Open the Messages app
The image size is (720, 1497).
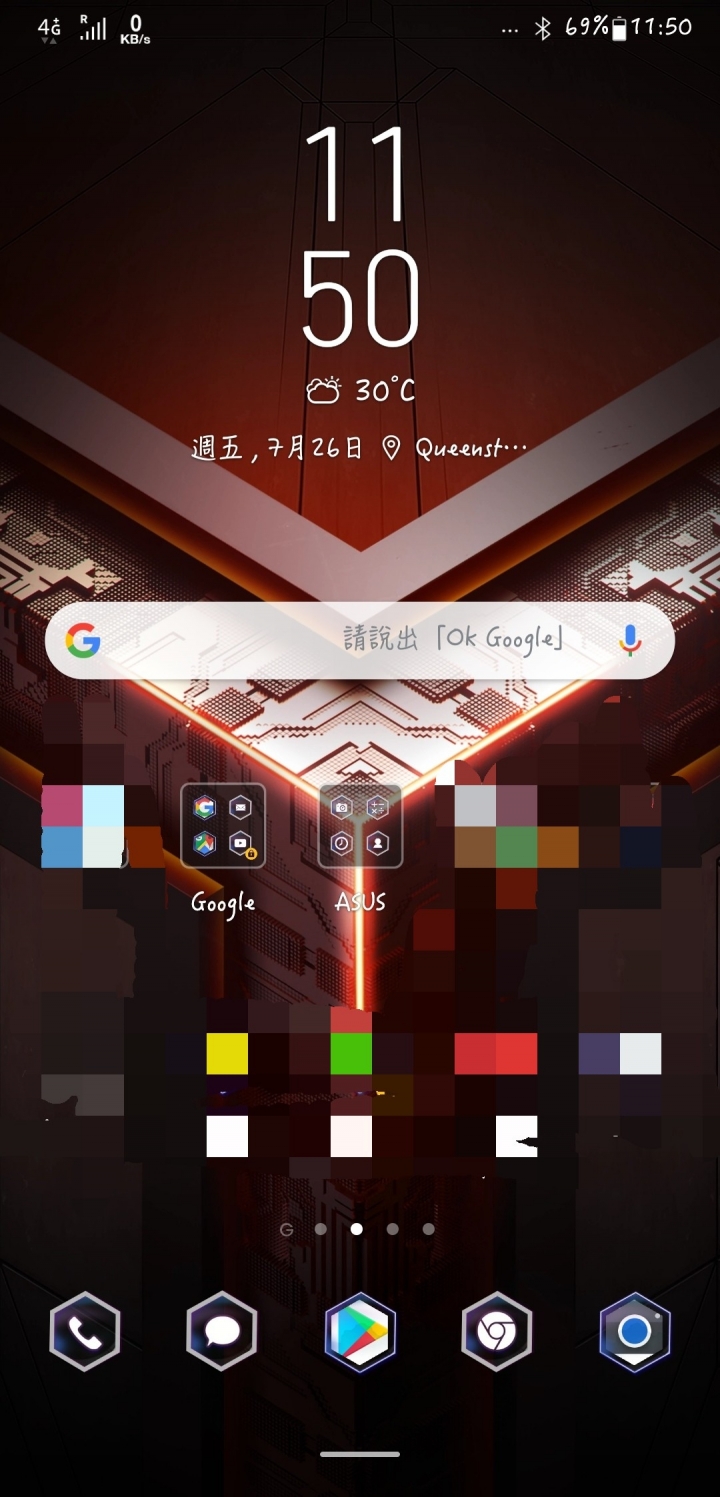222,1332
